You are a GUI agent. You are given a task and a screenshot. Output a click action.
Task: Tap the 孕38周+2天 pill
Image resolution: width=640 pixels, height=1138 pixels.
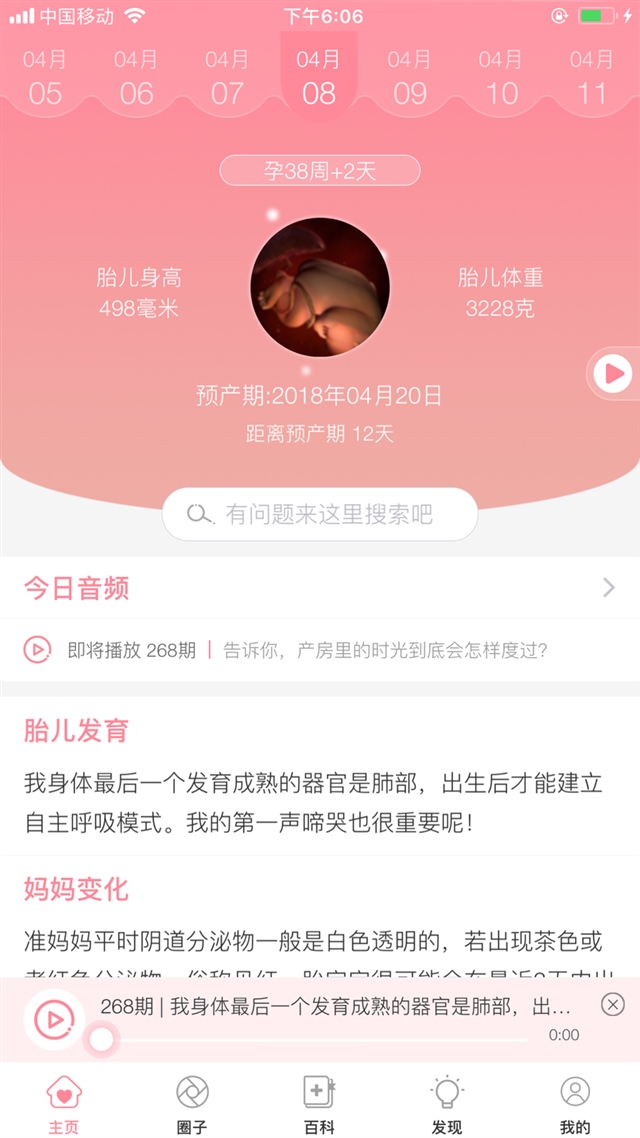pyautogui.click(x=320, y=171)
